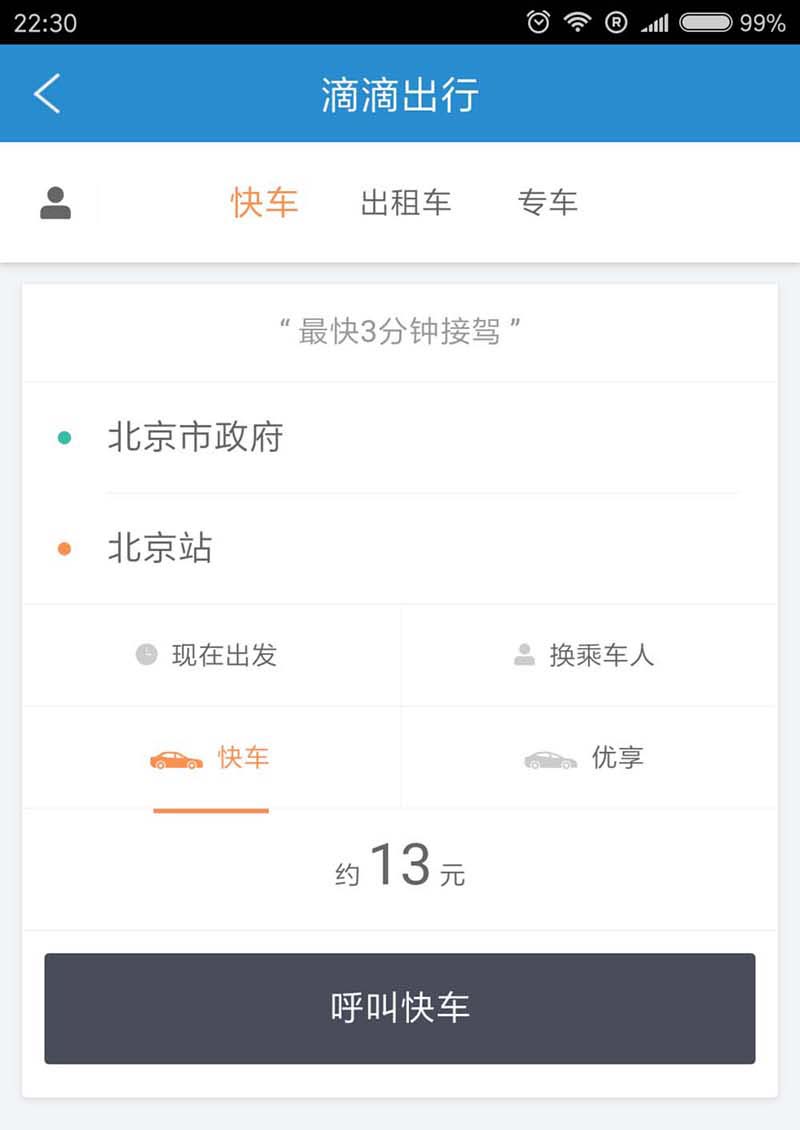Choose departure time 现在出发
Image resolution: width=800 pixels, height=1130 pixels.
[208, 655]
